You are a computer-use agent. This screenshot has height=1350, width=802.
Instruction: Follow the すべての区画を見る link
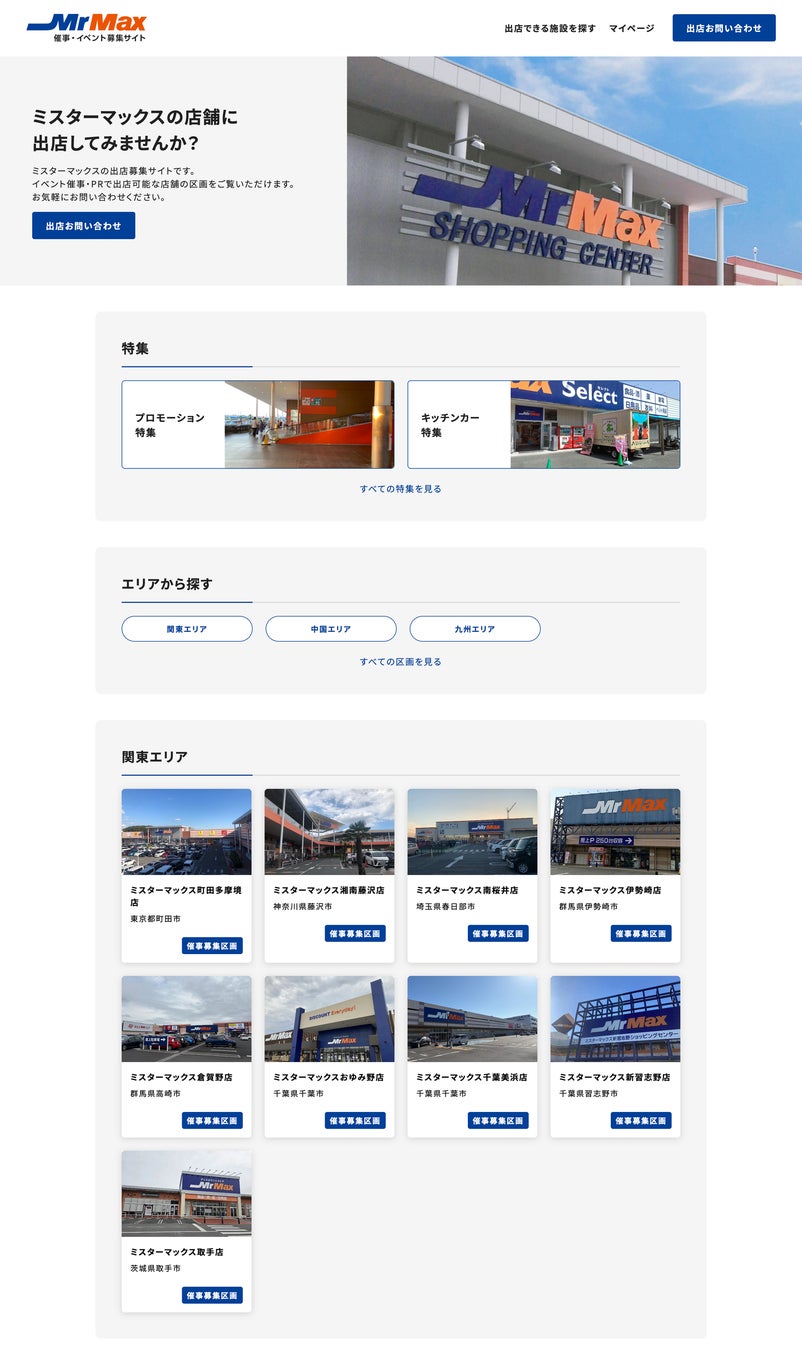coord(400,662)
